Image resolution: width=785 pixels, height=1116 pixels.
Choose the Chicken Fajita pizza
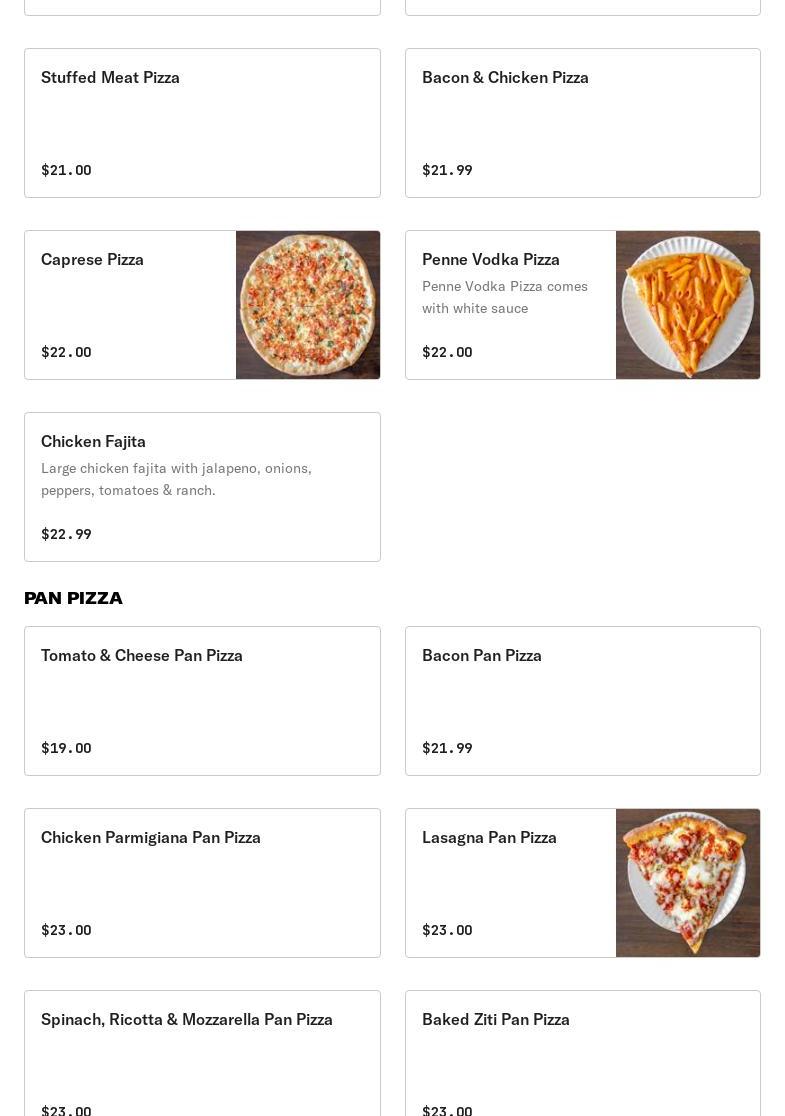point(202,487)
